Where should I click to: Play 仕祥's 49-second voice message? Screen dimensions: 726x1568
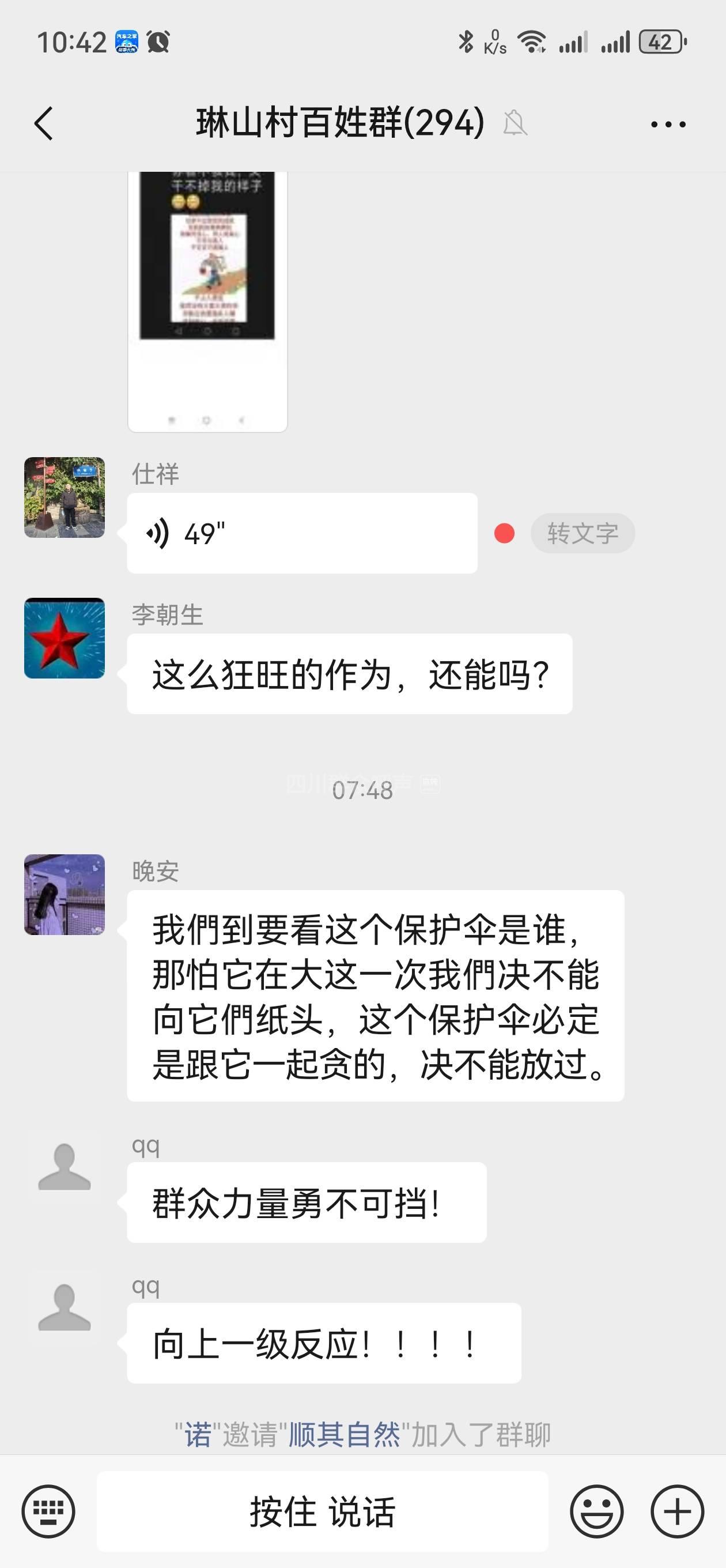tap(301, 533)
